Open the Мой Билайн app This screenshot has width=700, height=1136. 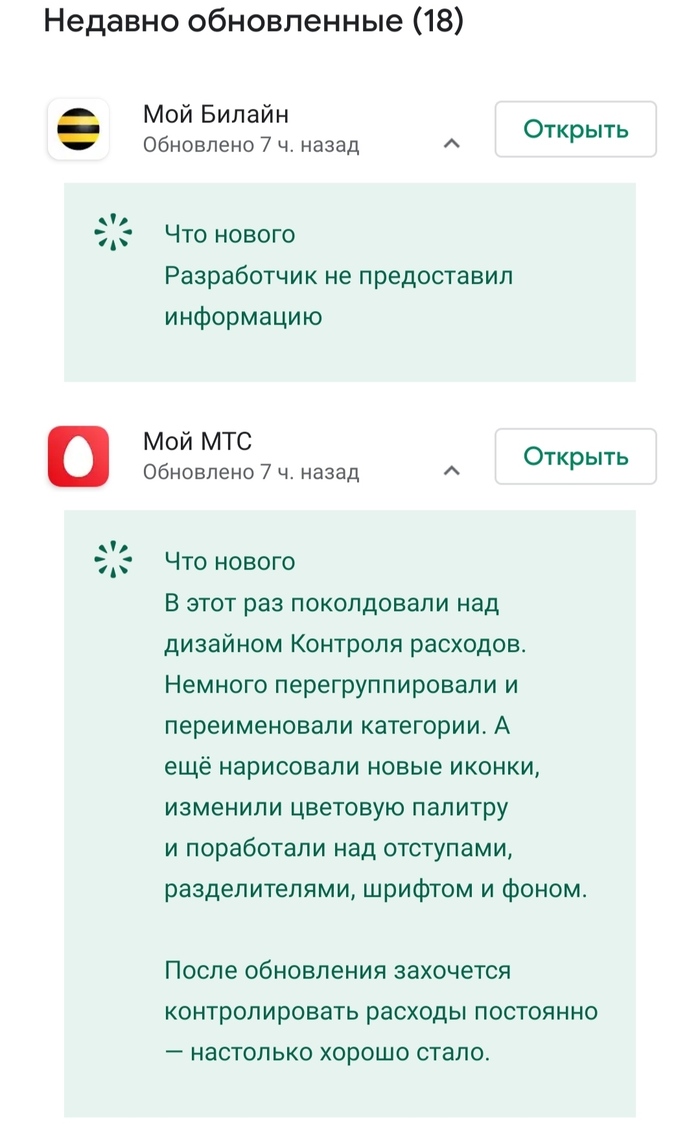point(575,129)
